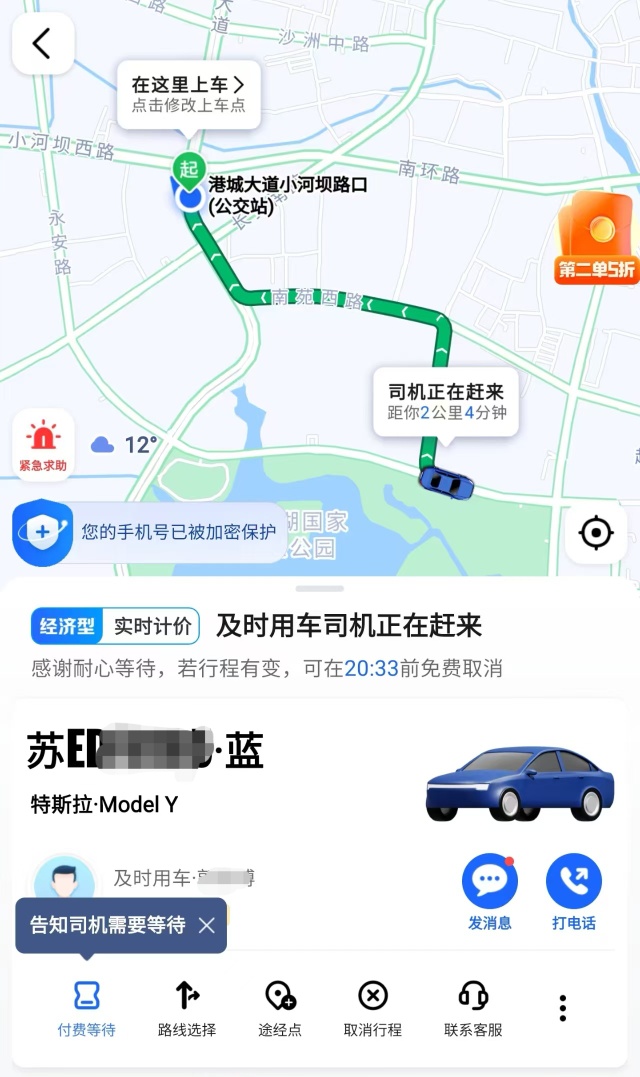The height and width of the screenshot is (1077, 640).
Task: Tap the real-time pricing (实时计价) tag
Action: (x=152, y=627)
